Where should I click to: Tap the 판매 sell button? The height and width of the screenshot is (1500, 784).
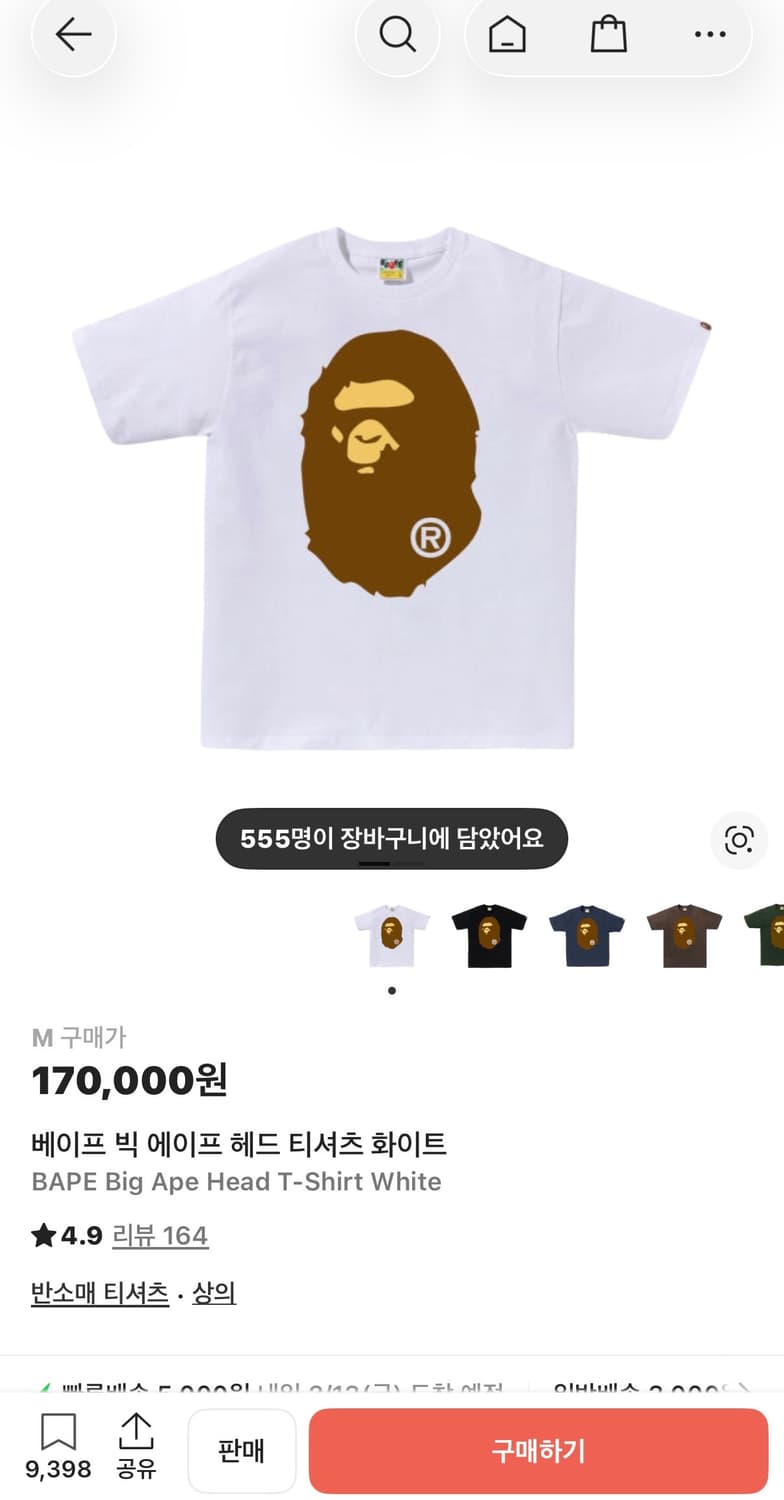click(x=241, y=1450)
